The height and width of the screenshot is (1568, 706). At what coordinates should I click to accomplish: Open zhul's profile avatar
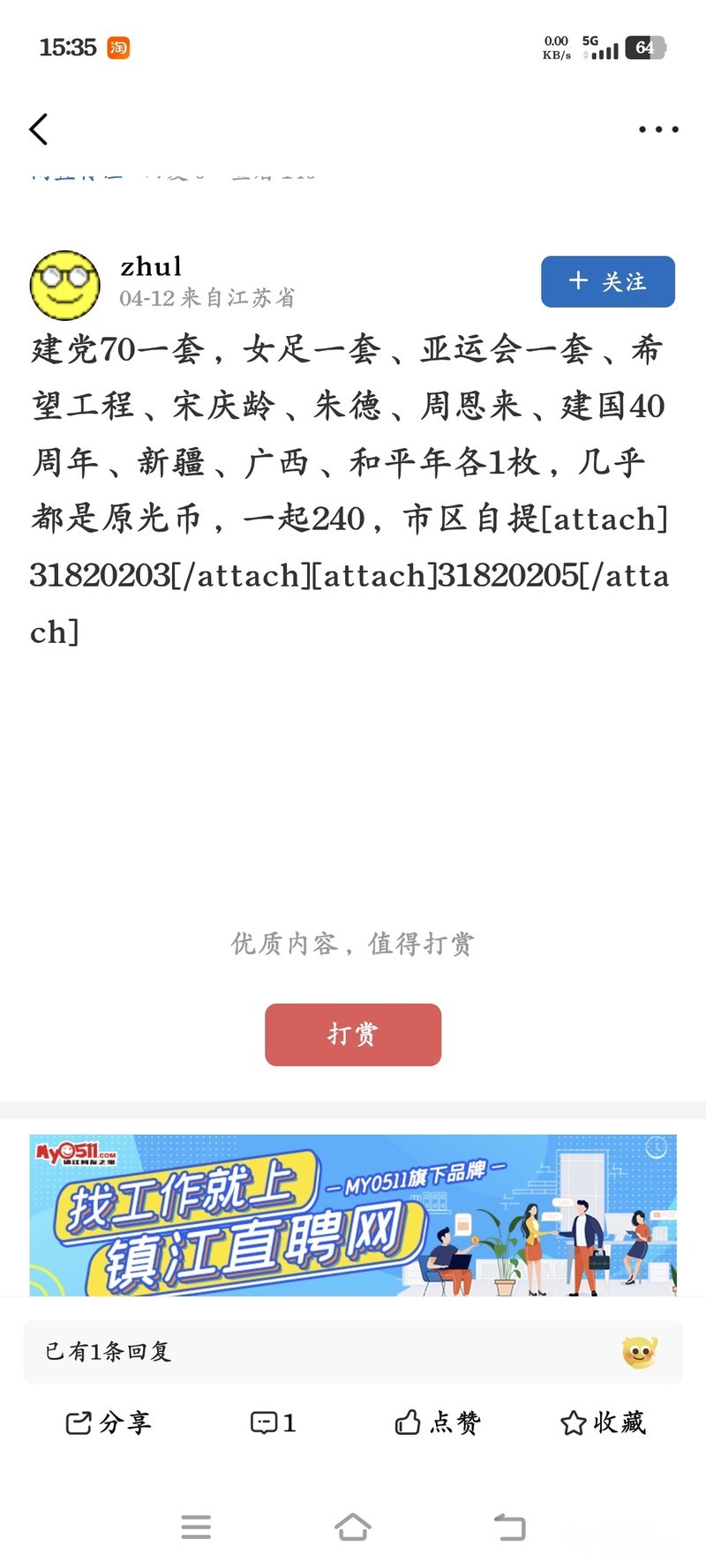click(x=65, y=284)
